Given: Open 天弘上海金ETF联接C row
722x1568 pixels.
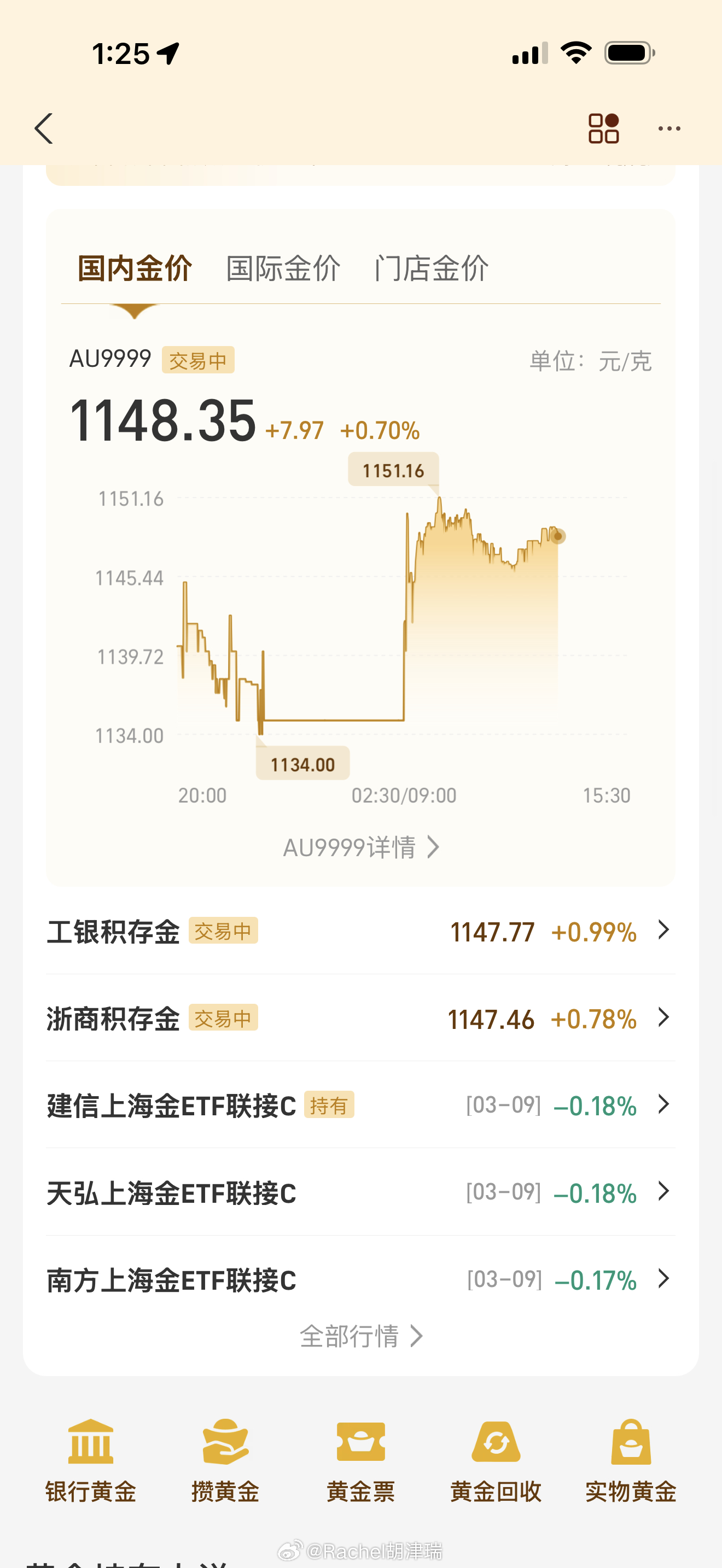Looking at the screenshot, I should [x=361, y=1192].
